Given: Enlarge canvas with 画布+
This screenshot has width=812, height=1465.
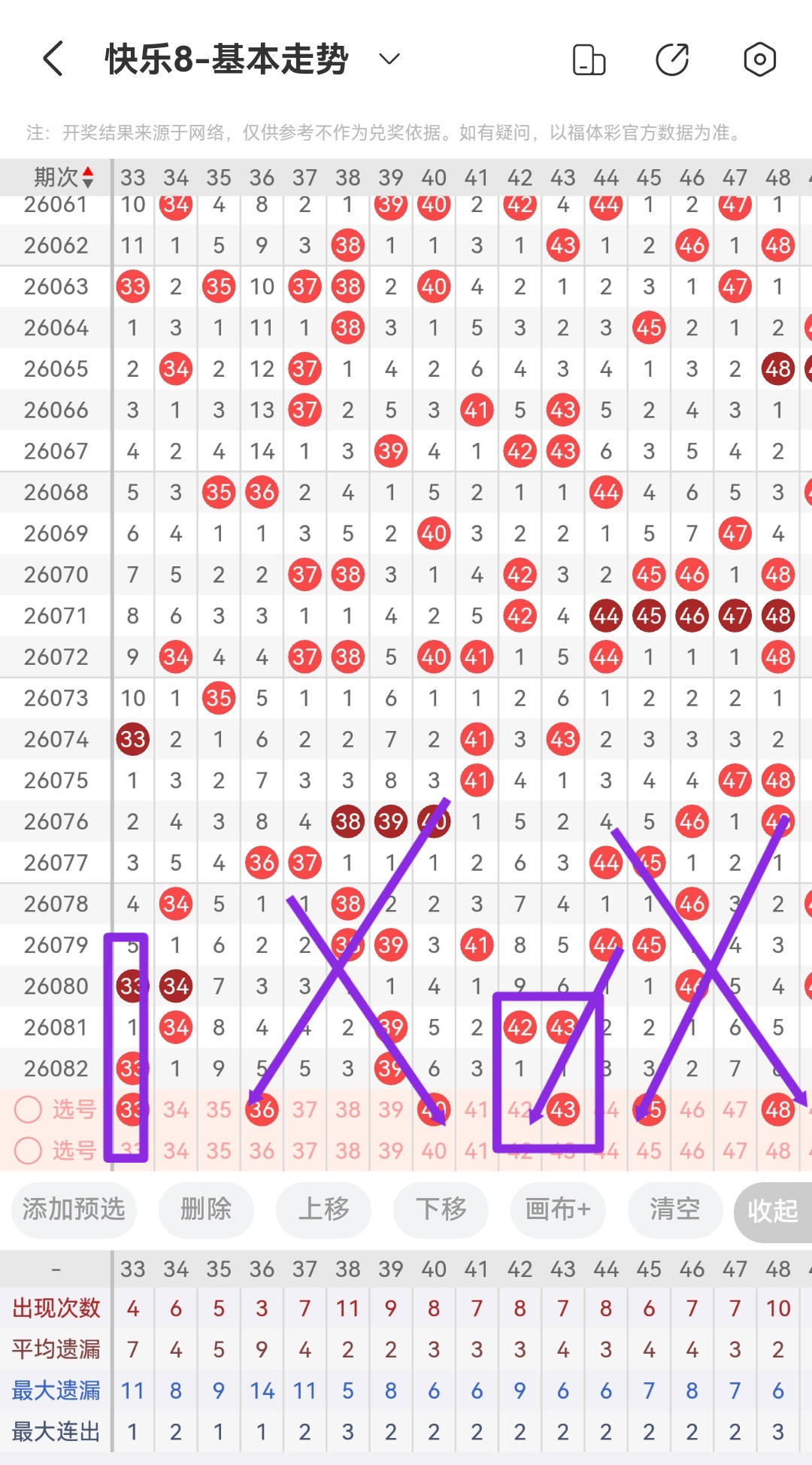Looking at the screenshot, I should click(x=558, y=1209).
